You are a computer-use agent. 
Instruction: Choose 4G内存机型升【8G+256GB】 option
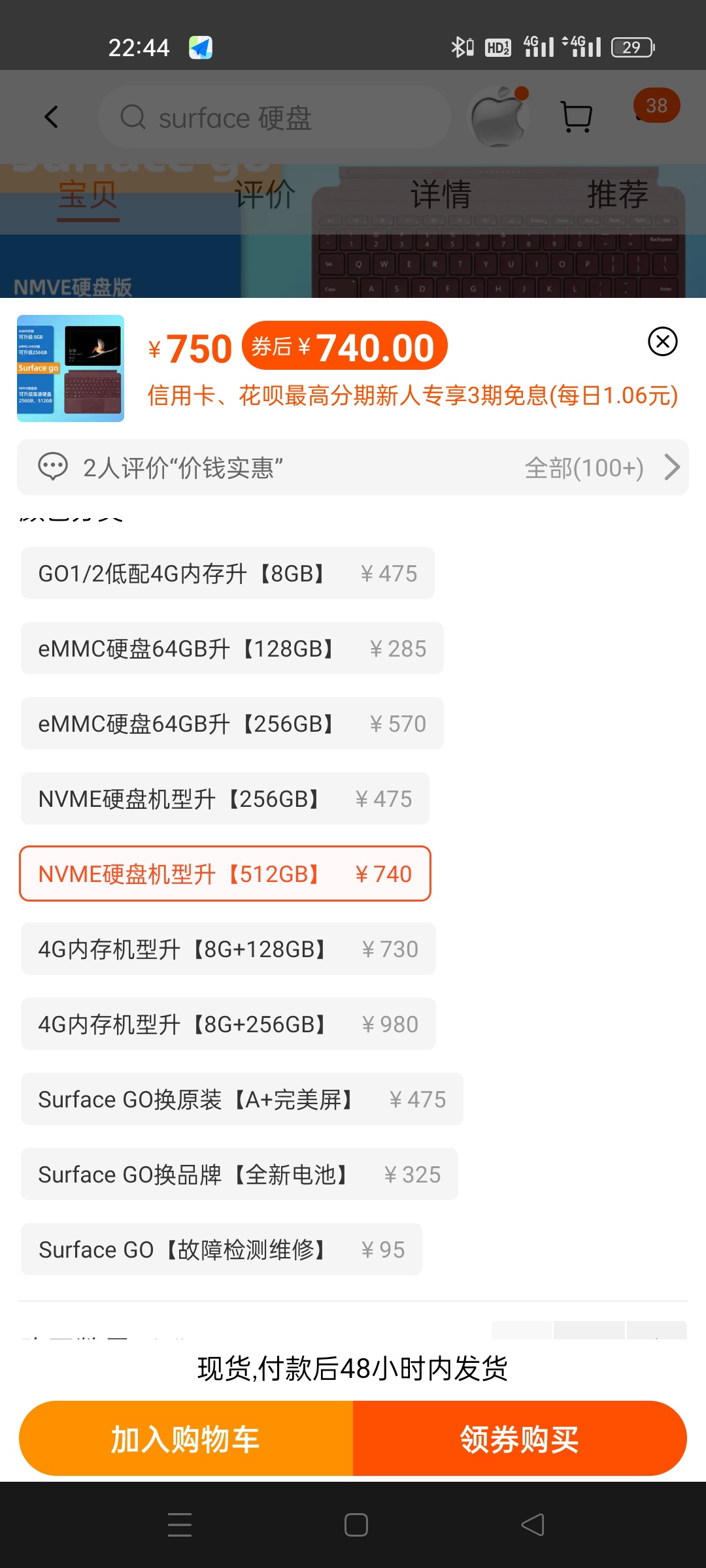228,1024
